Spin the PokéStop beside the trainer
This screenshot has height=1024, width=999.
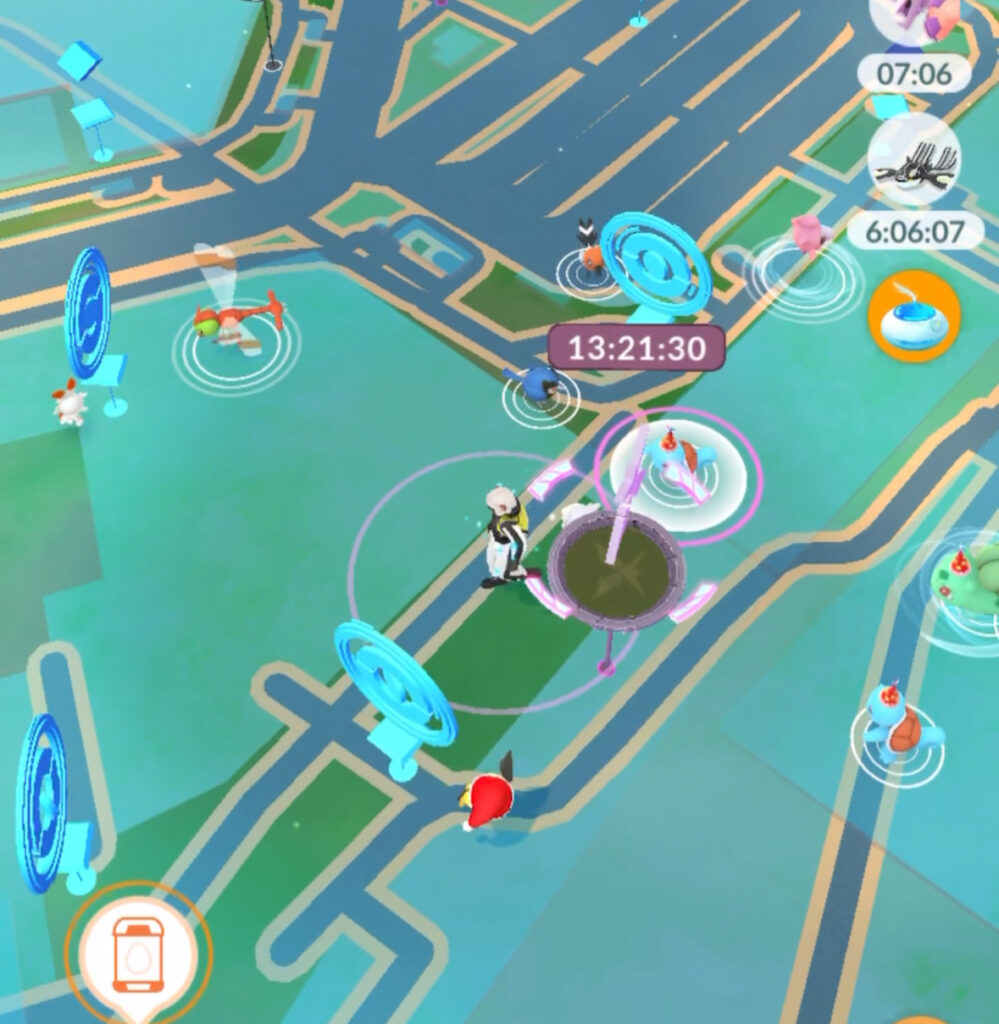pos(395,690)
